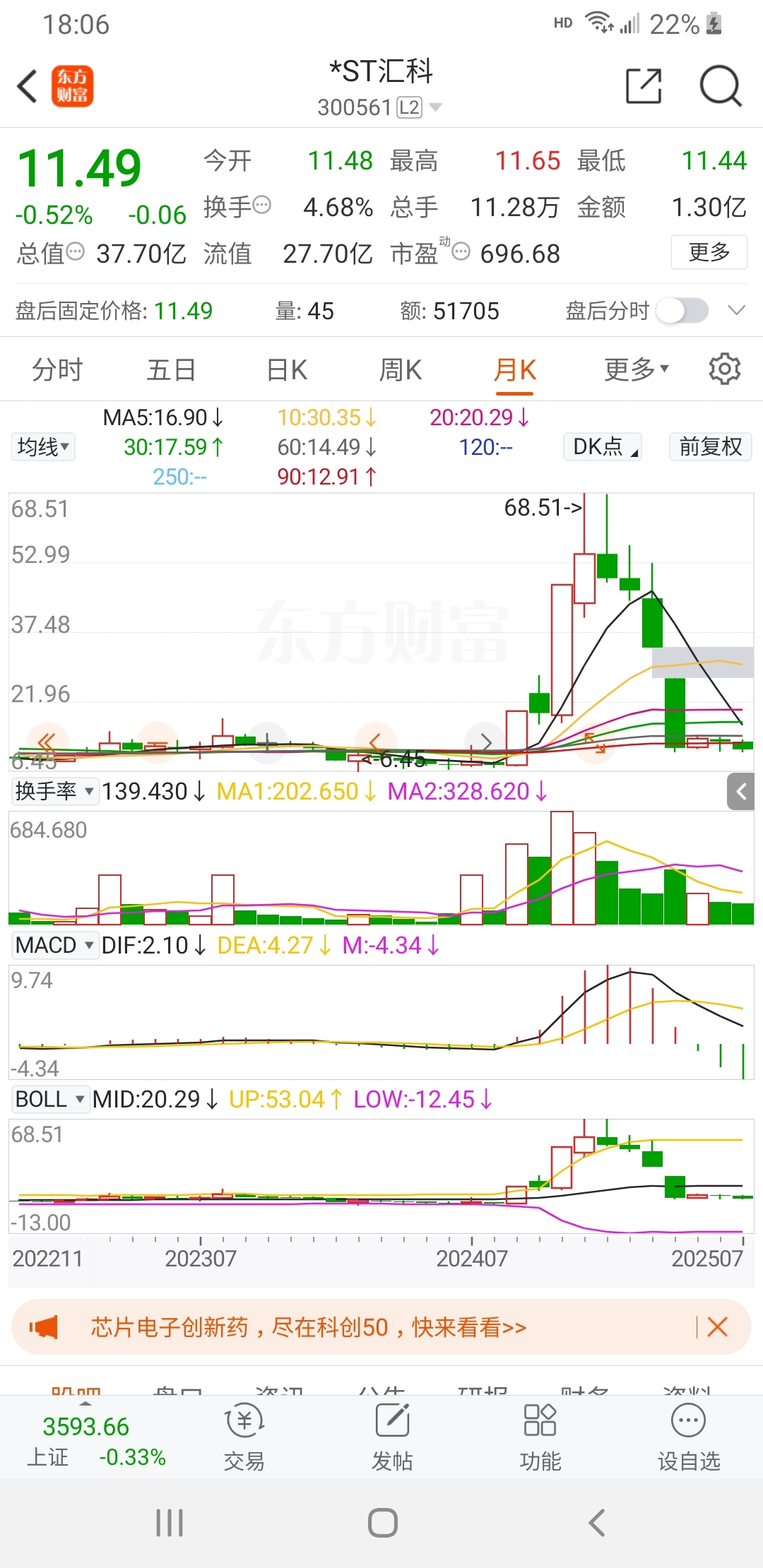The width and height of the screenshot is (763, 1568).
Task: Open chart settings gear
Action: [724, 369]
